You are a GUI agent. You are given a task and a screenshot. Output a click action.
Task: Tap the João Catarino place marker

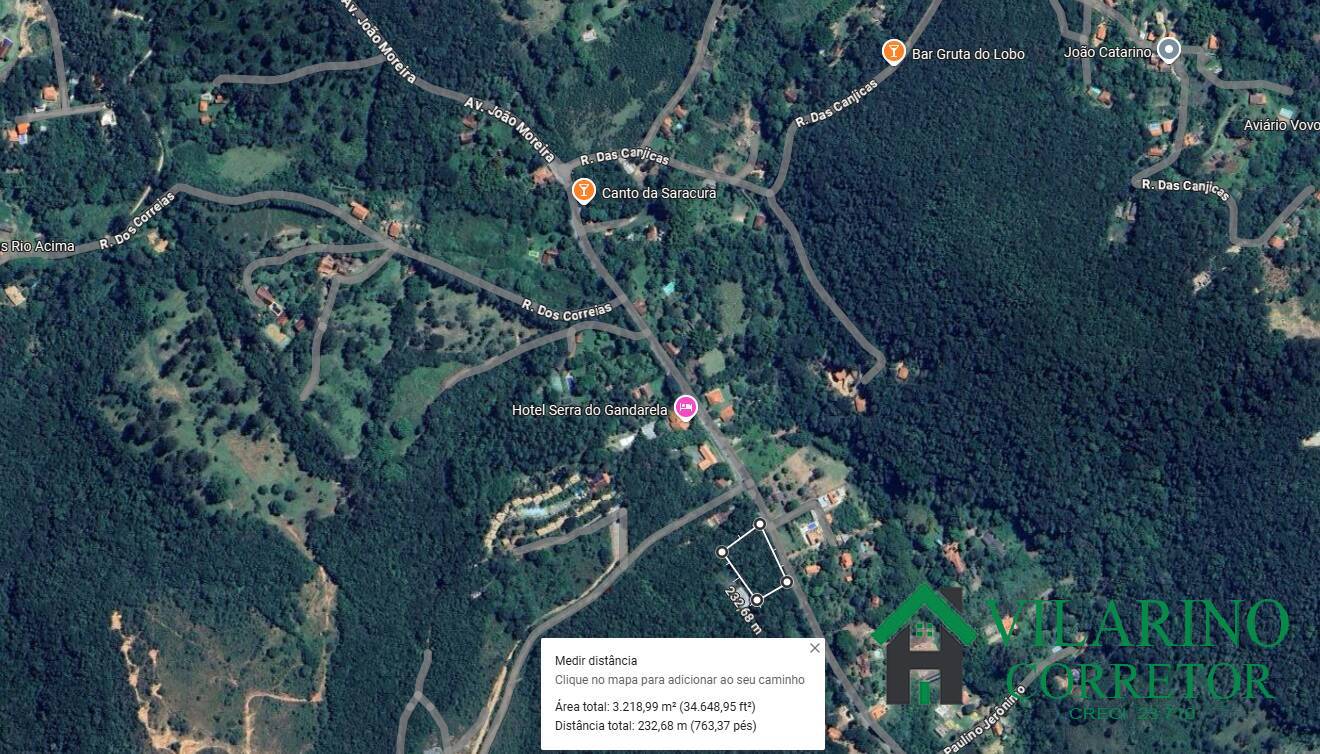[1168, 50]
